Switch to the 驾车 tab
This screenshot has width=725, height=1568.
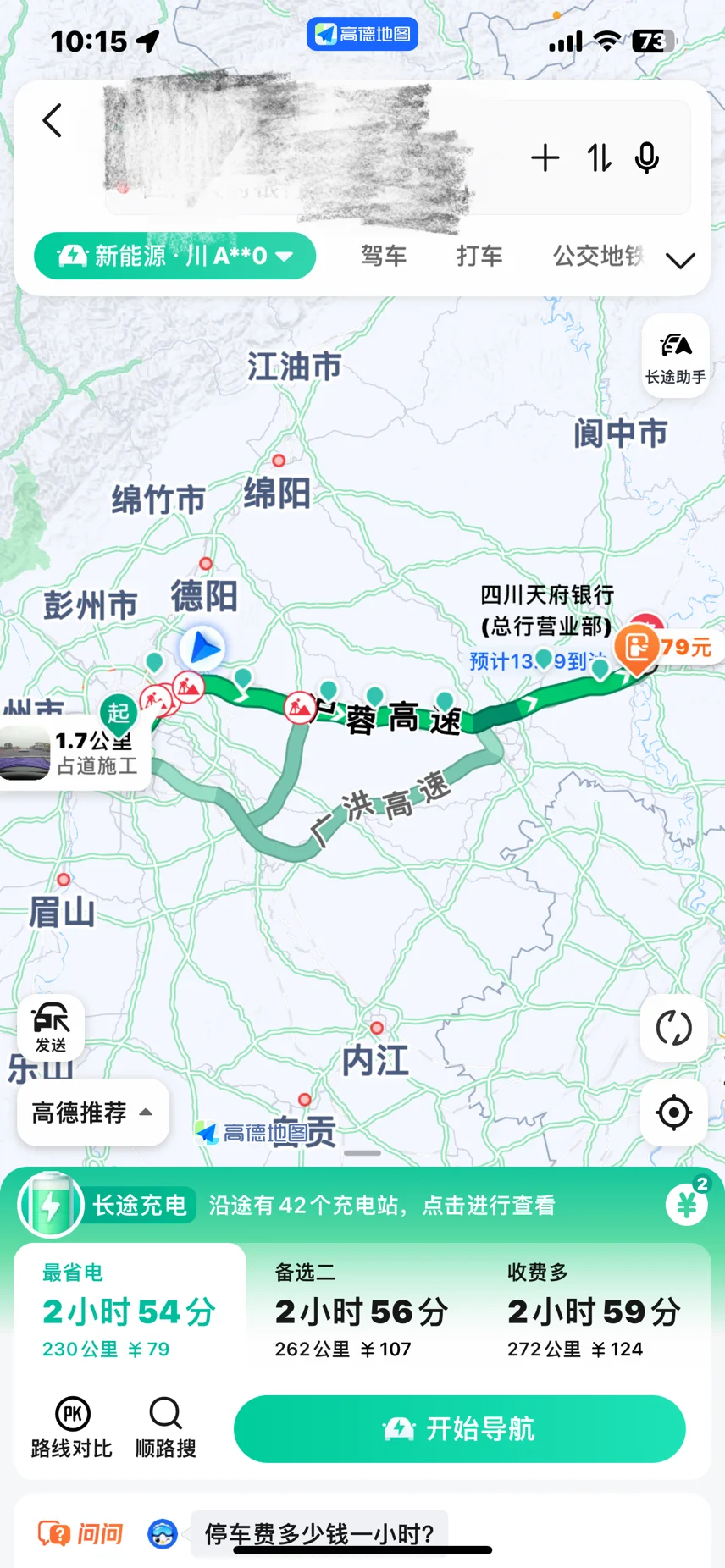click(x=384, y=256)
